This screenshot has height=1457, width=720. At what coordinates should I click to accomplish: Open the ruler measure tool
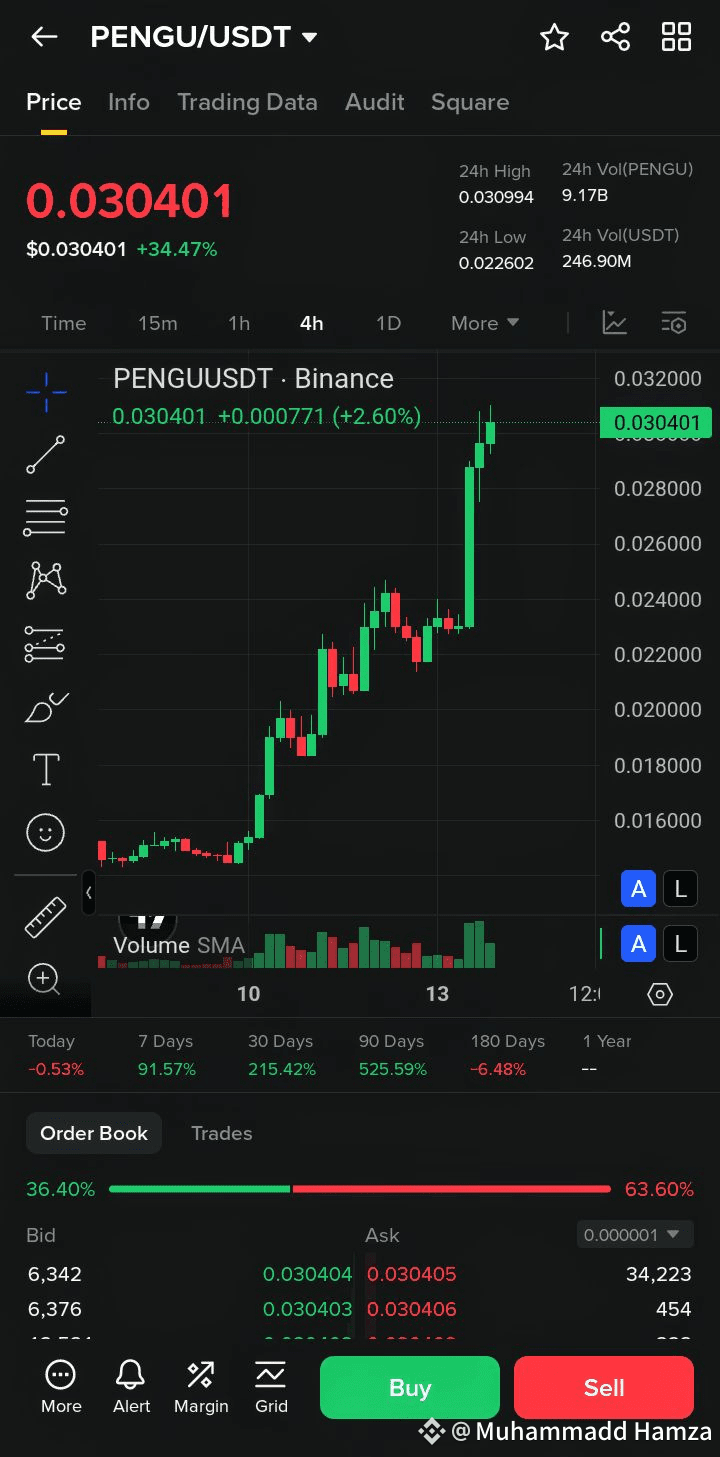tap(45, 917)
